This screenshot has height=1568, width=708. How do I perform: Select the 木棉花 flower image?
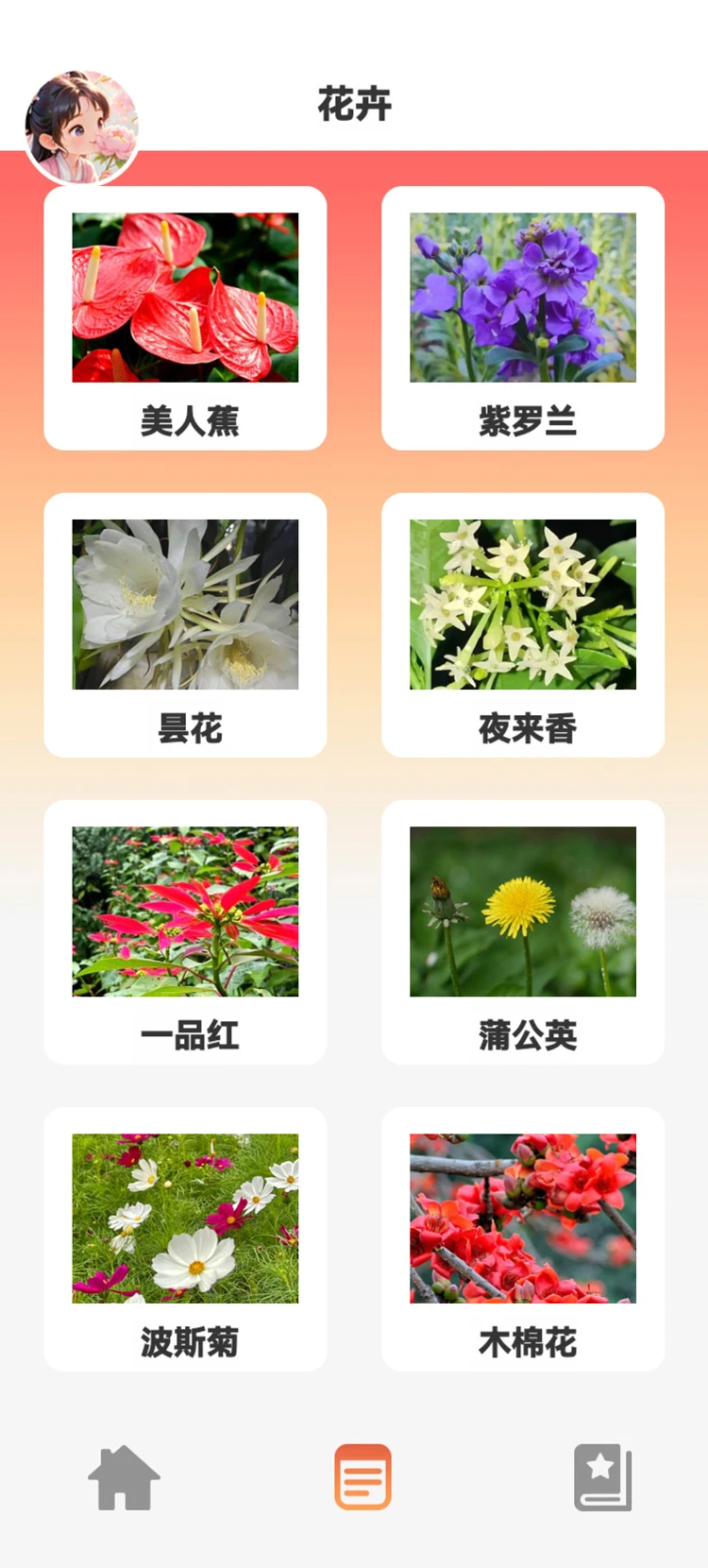(x=522, y=1218)
